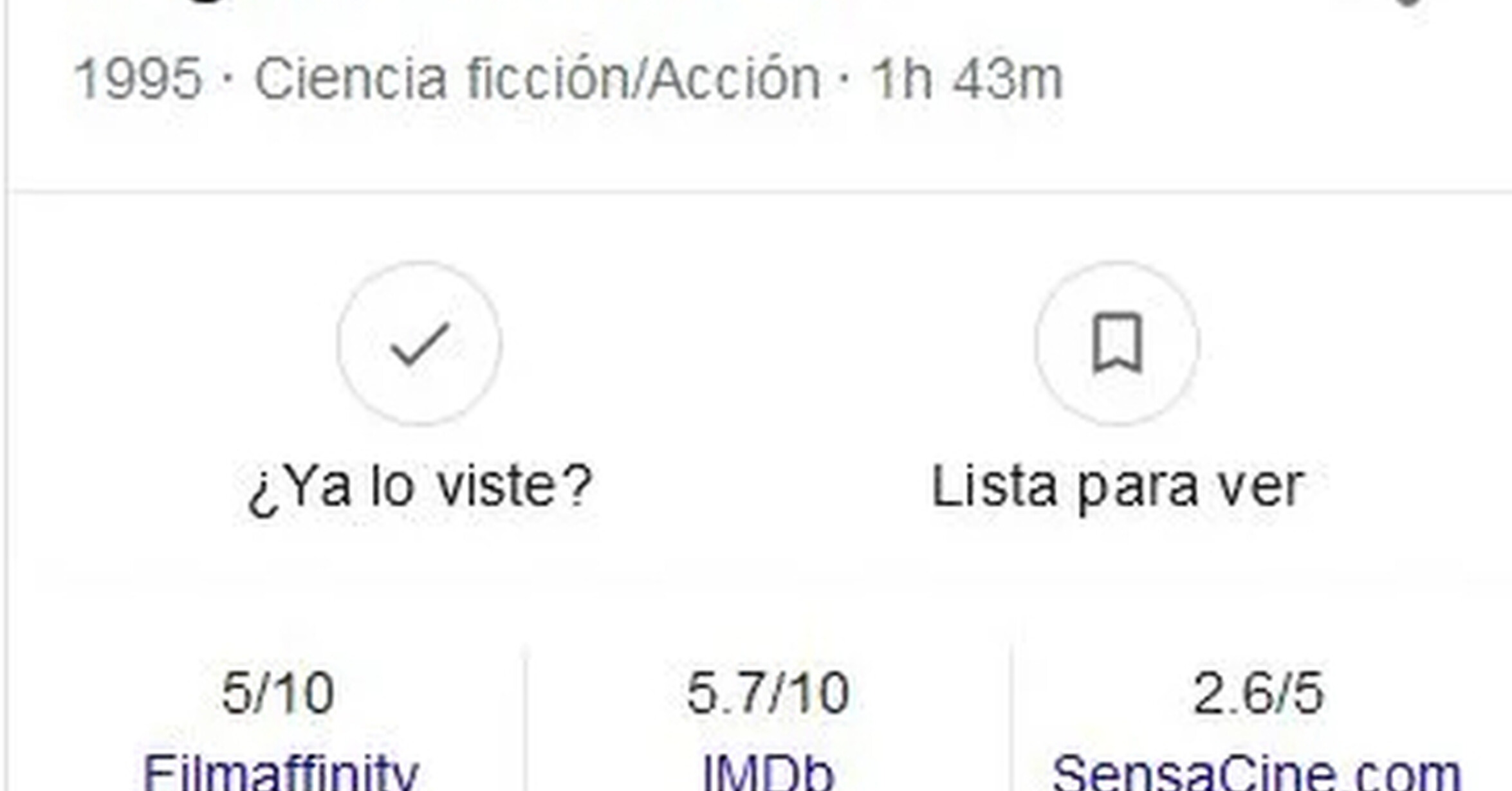Open the IMDb rating link
Image resolution: width=1512 pixels, height=791 pixels.
[x=768, y=772]
